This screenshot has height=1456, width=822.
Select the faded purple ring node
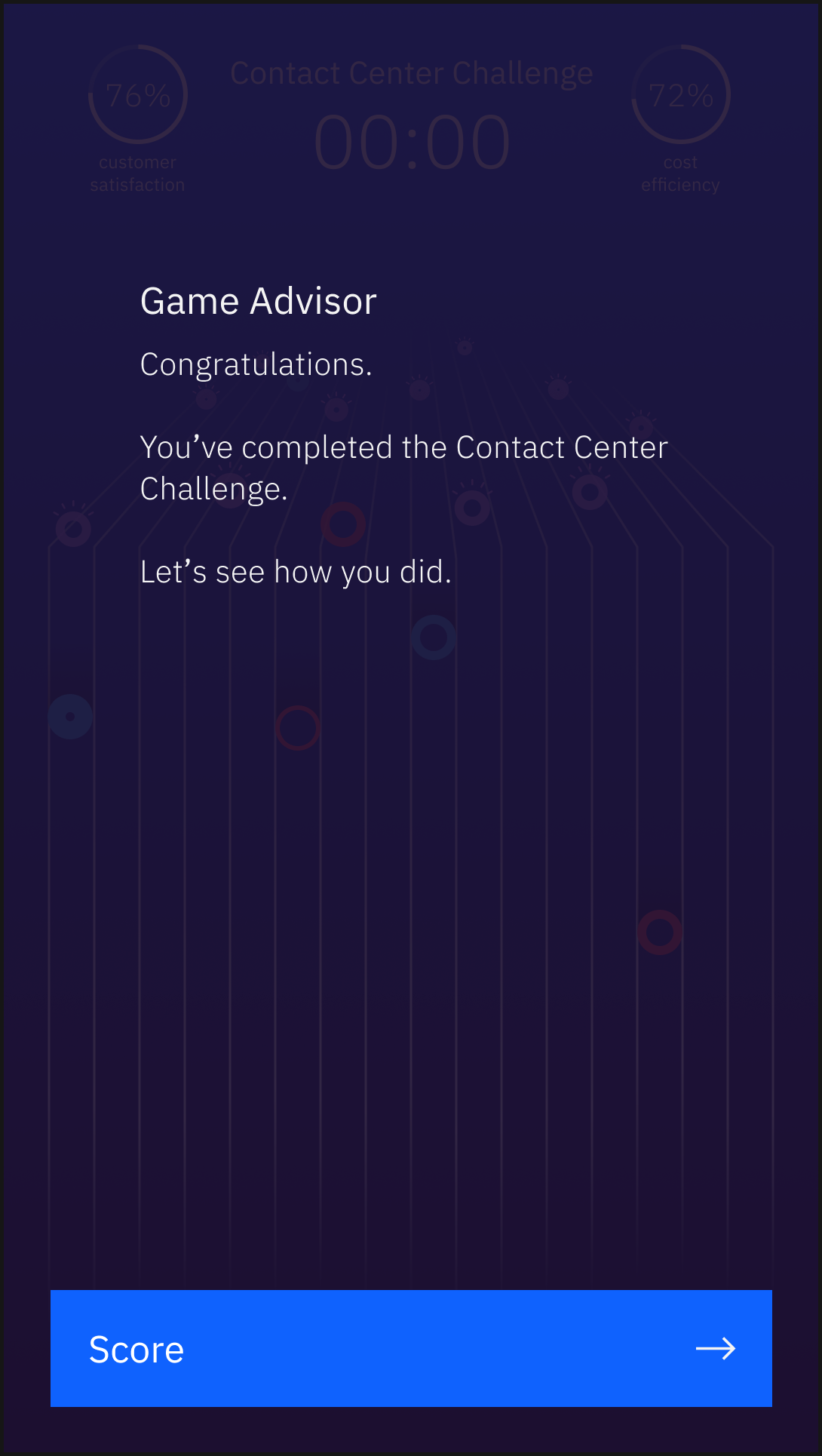72,528
